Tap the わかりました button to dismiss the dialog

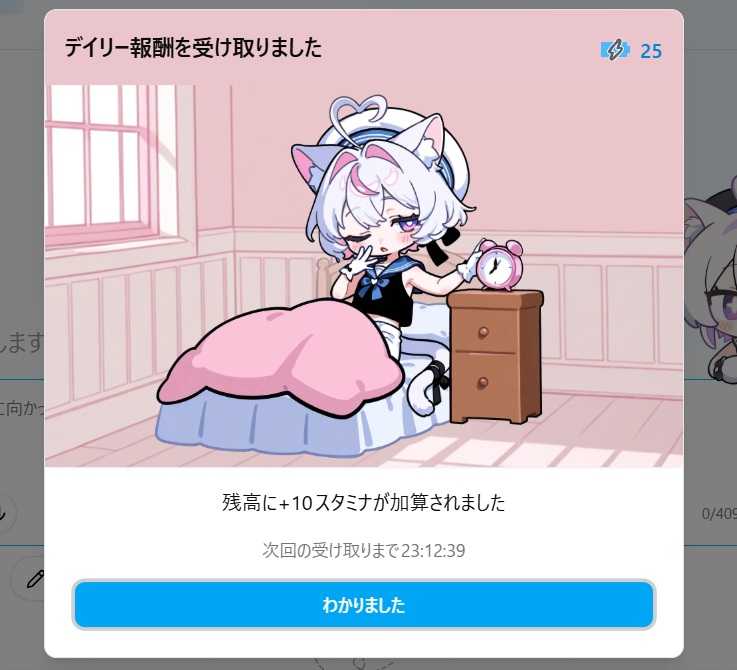point(364,605)
